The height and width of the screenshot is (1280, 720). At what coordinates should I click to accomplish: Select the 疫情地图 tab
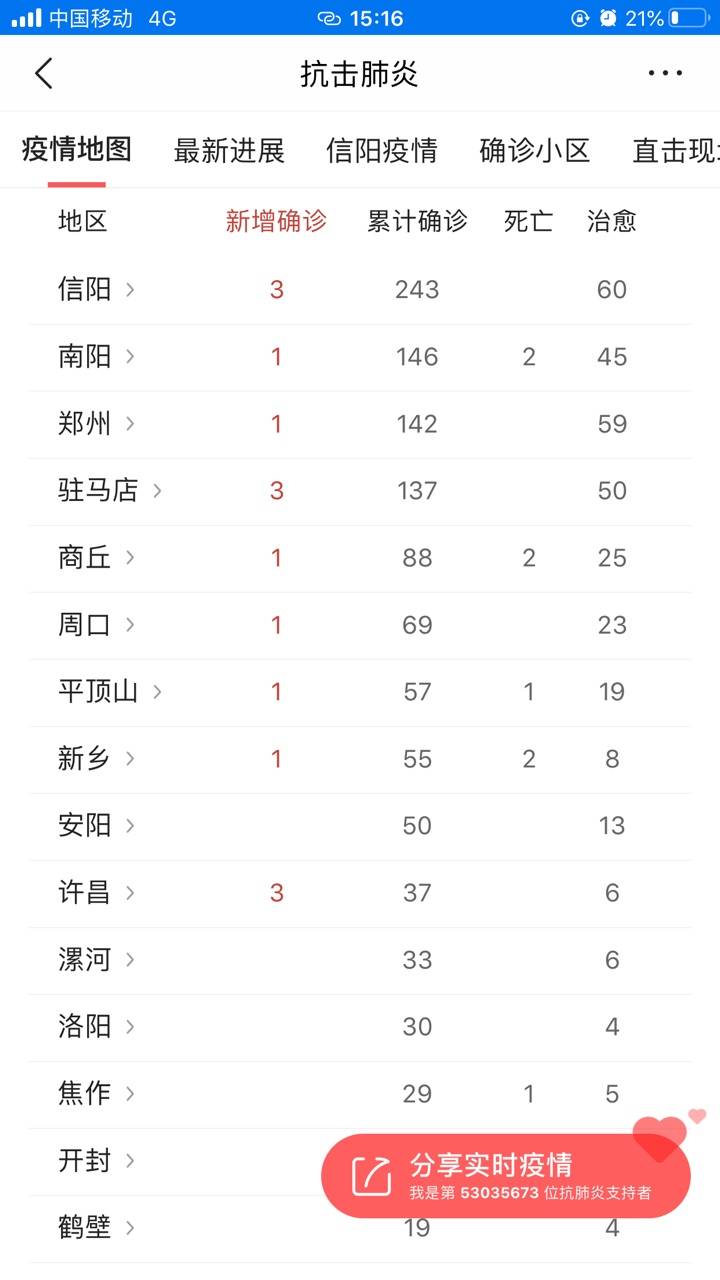click(x=77, y=150)
